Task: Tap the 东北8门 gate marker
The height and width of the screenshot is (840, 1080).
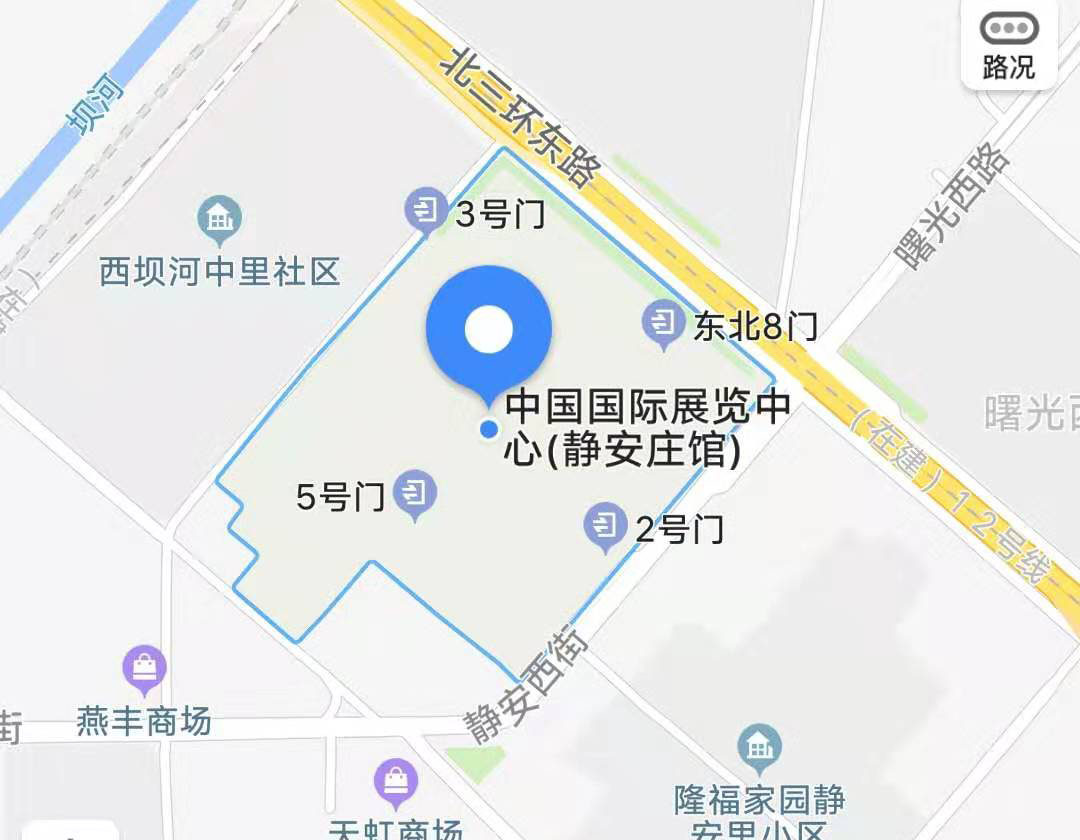Action: click(x=662, y=323)
